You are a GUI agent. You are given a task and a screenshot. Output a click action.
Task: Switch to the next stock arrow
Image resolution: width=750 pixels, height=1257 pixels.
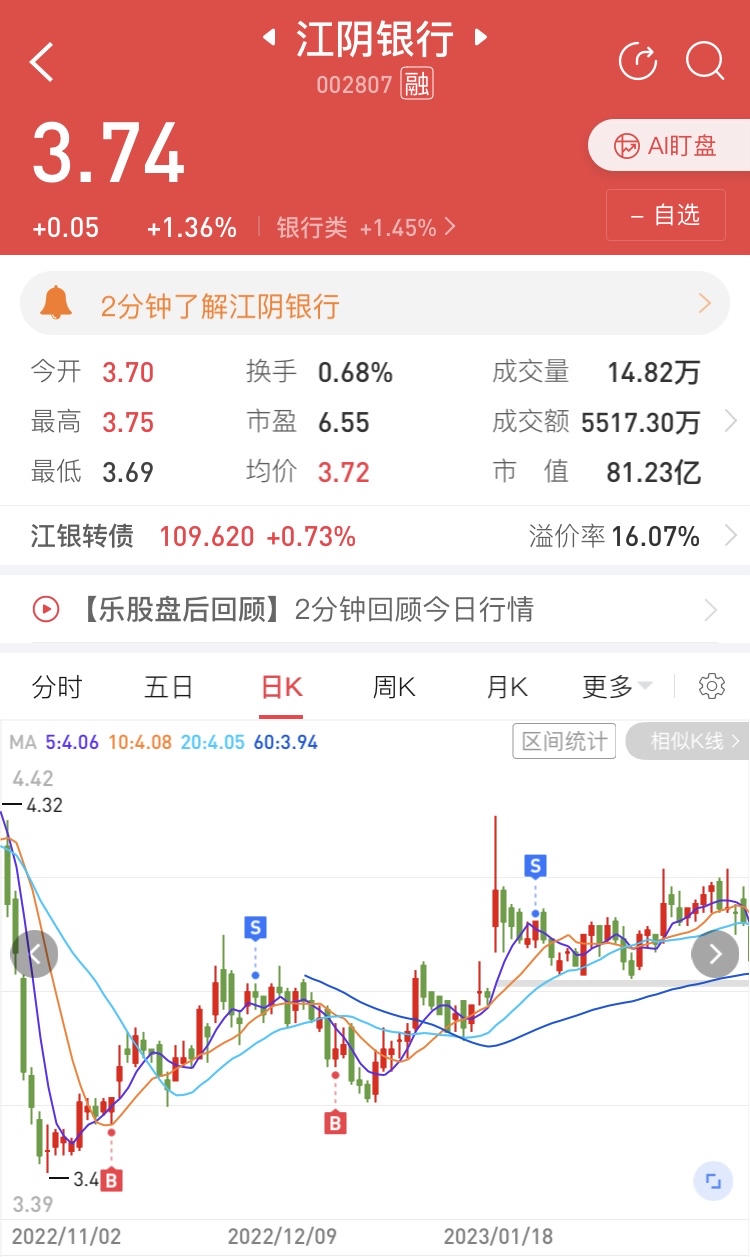[481, 38]
